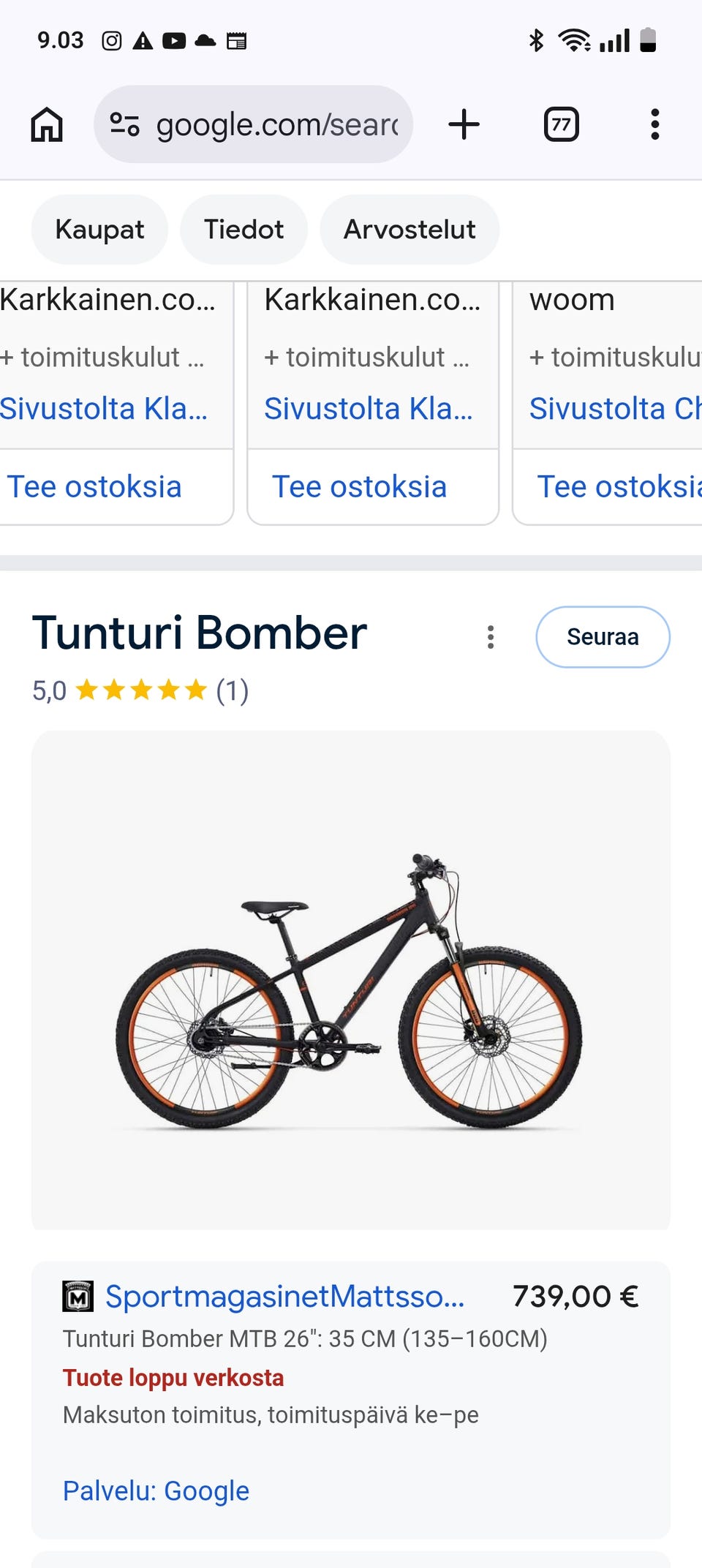Follow the Palvelu: Google link
This screenshot has height=1568, width=702.
(x=156, y=1490)
